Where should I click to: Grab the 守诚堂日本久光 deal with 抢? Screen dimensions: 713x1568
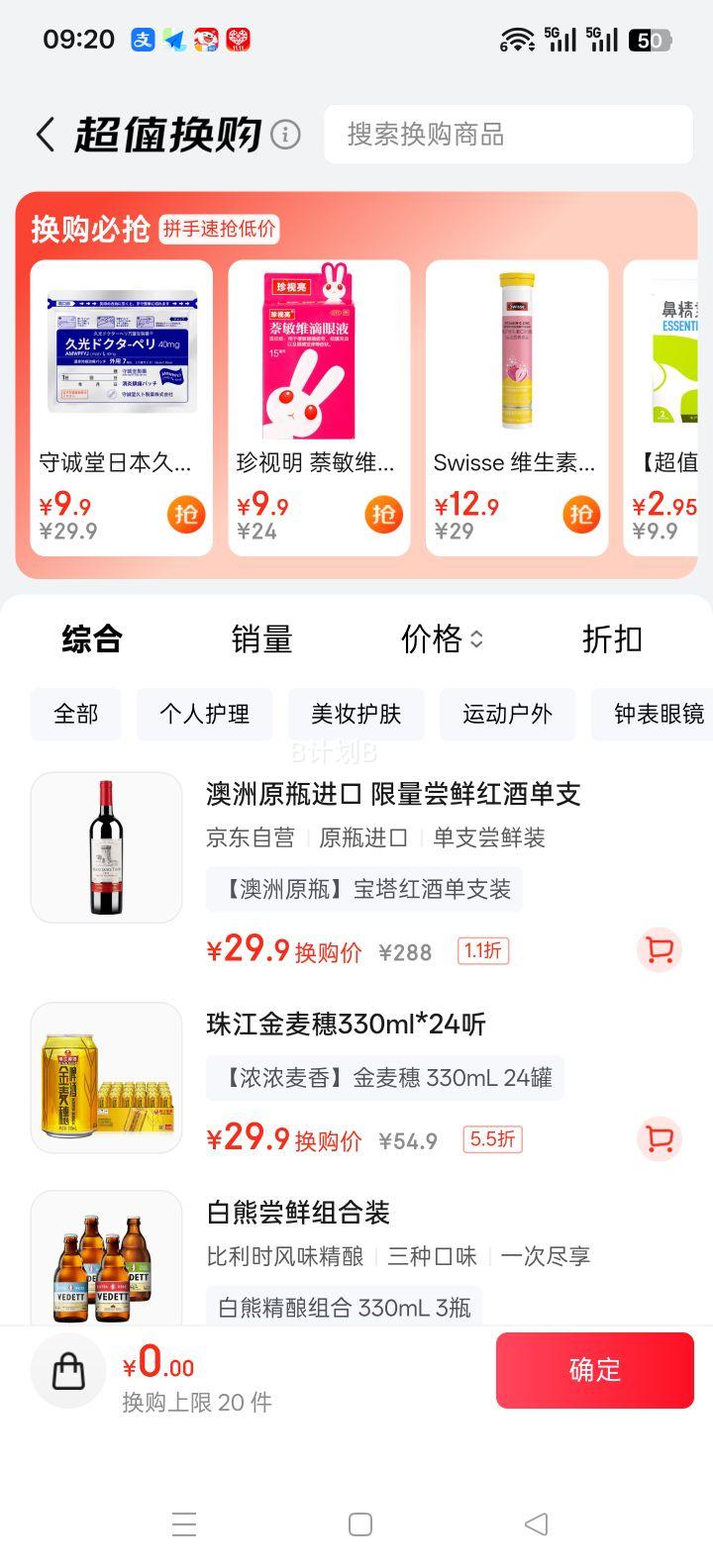click(x=185, y=515)
